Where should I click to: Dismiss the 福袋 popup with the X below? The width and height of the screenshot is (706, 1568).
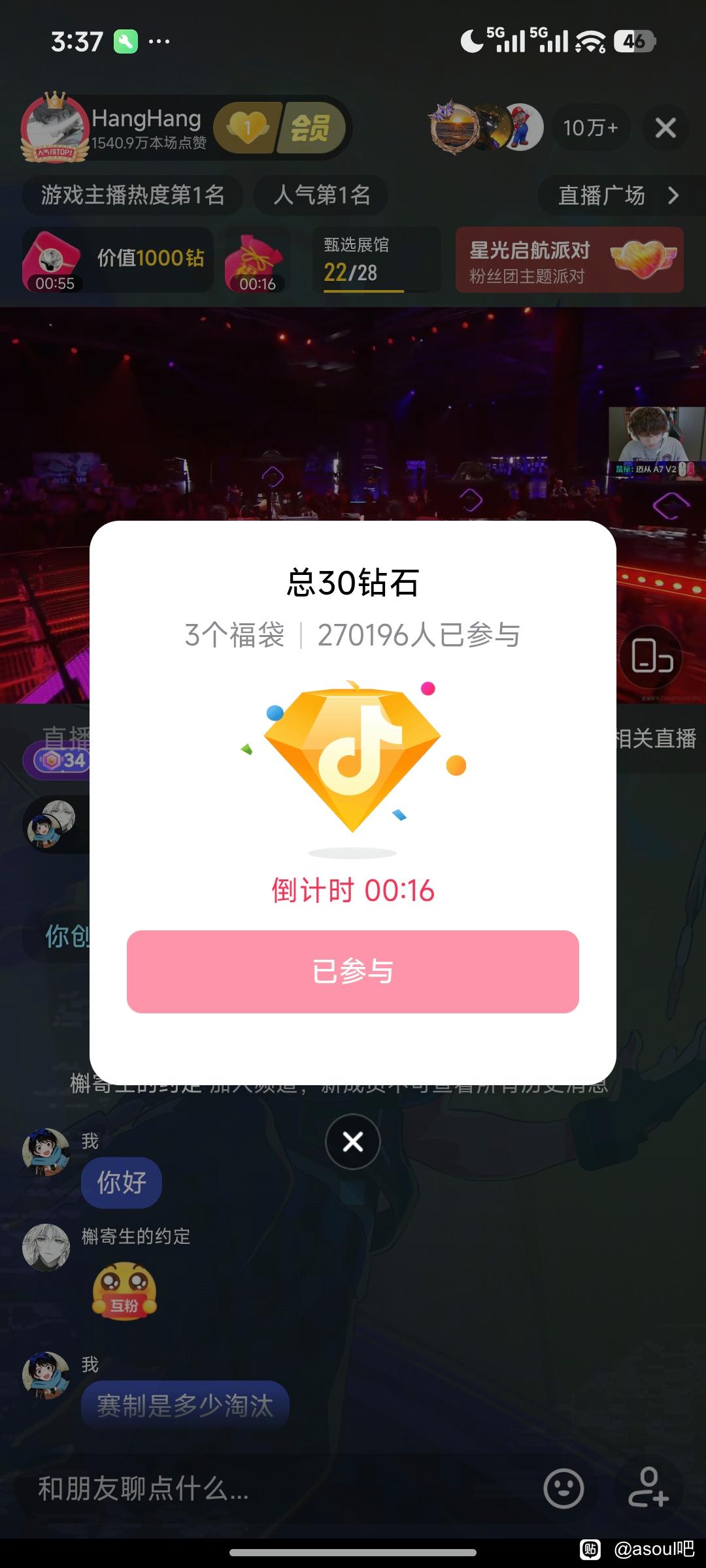click(x=353, y=1141)
